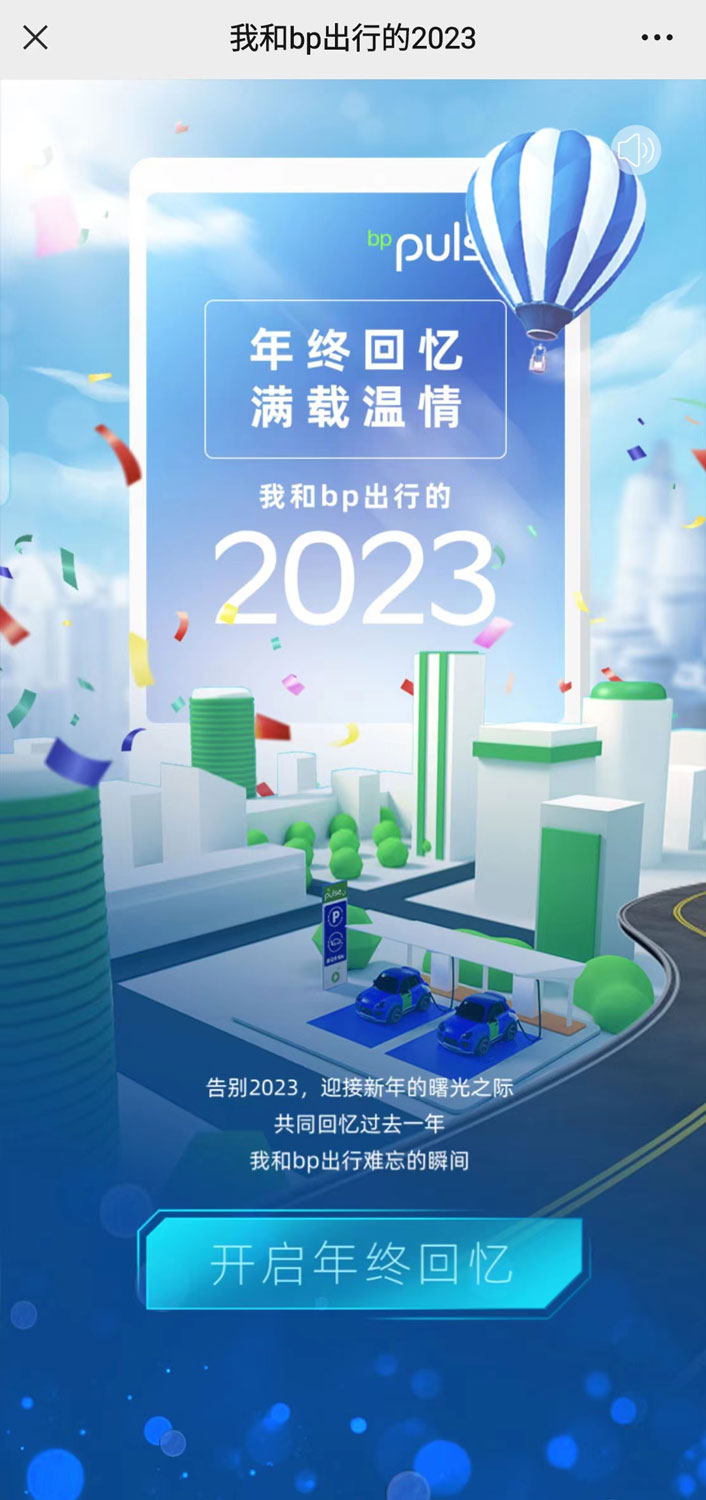Mute the background sound
Image resolution: width=706 pixels, height=1500 pixels.
[x=635, y=151]
